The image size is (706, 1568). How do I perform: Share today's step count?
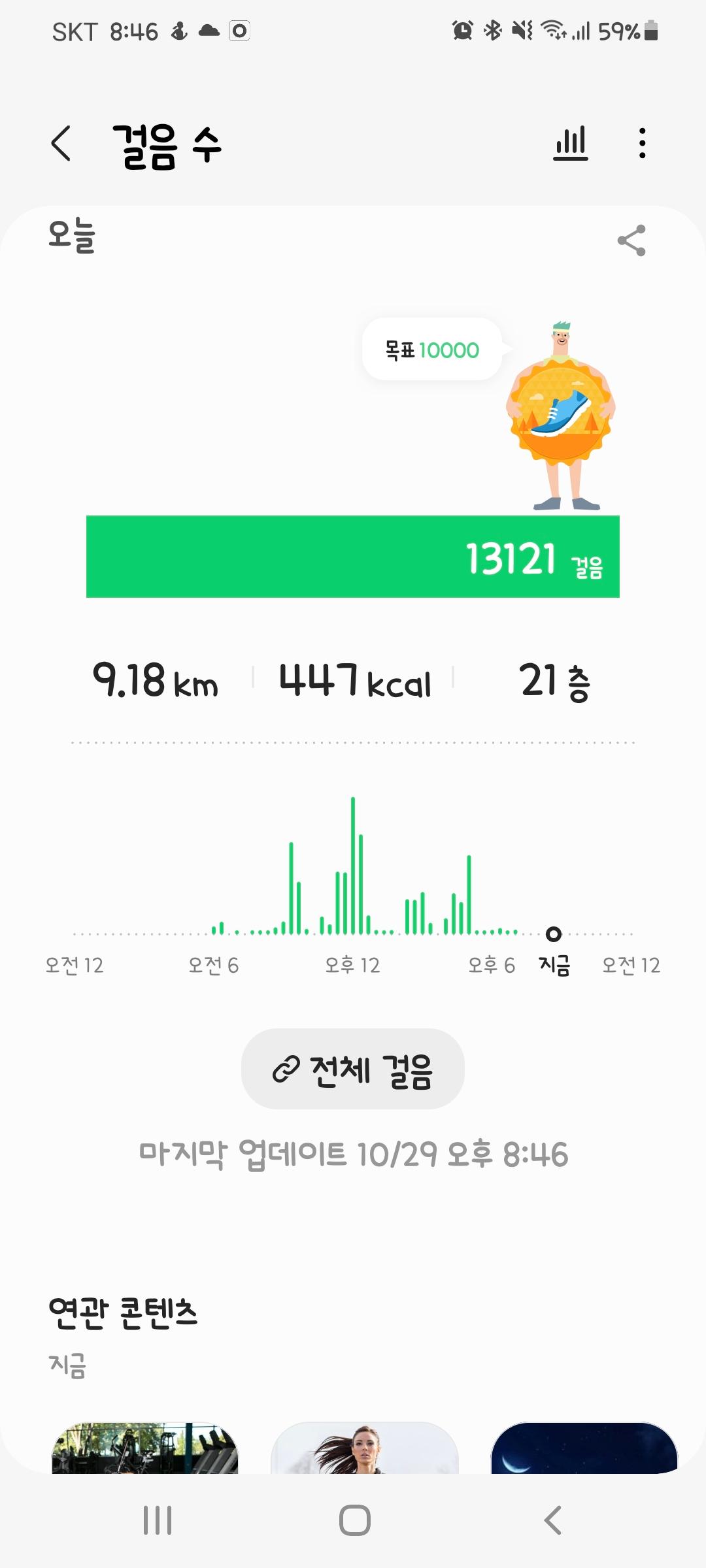[631, 240]
